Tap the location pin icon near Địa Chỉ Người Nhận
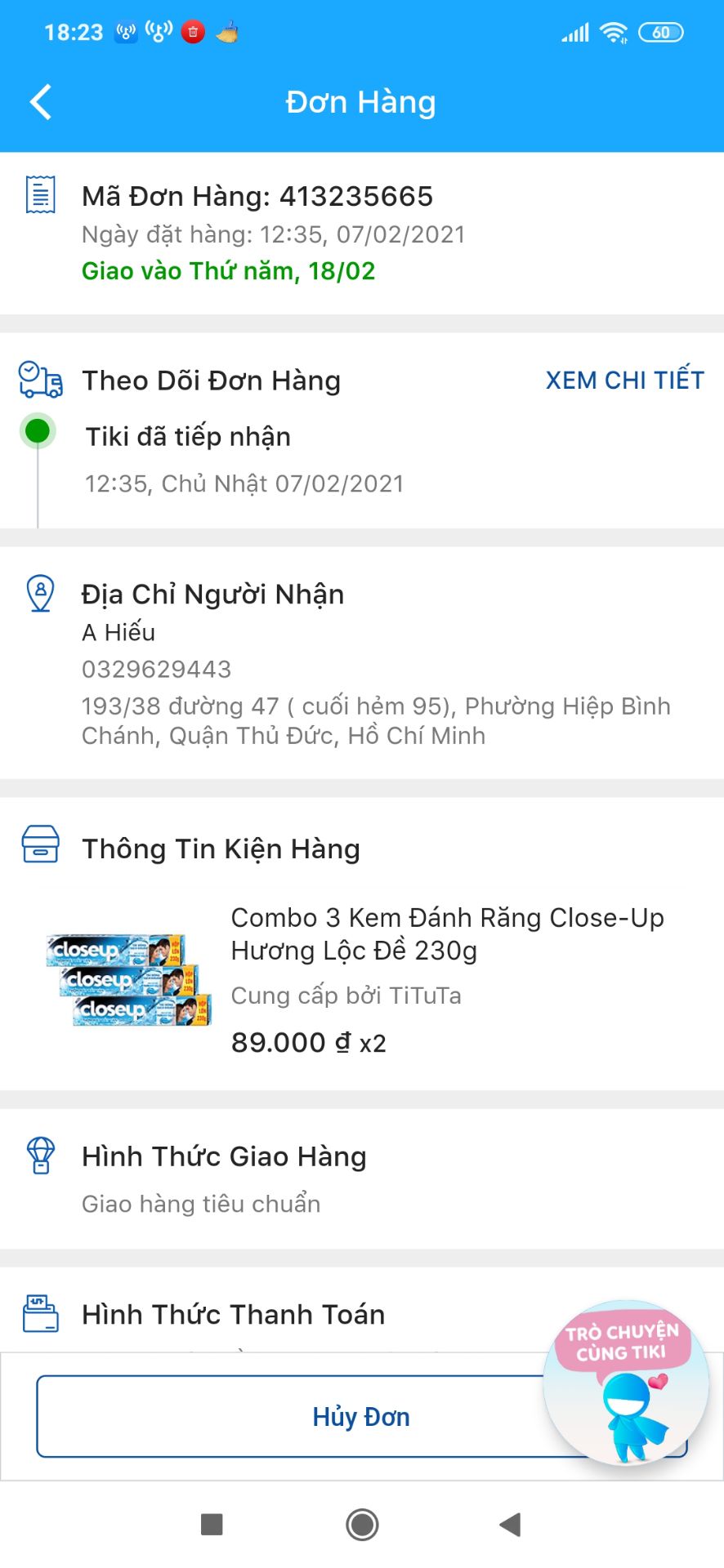This screenshot has height=1568, width=724. click(x=39, y=595)
